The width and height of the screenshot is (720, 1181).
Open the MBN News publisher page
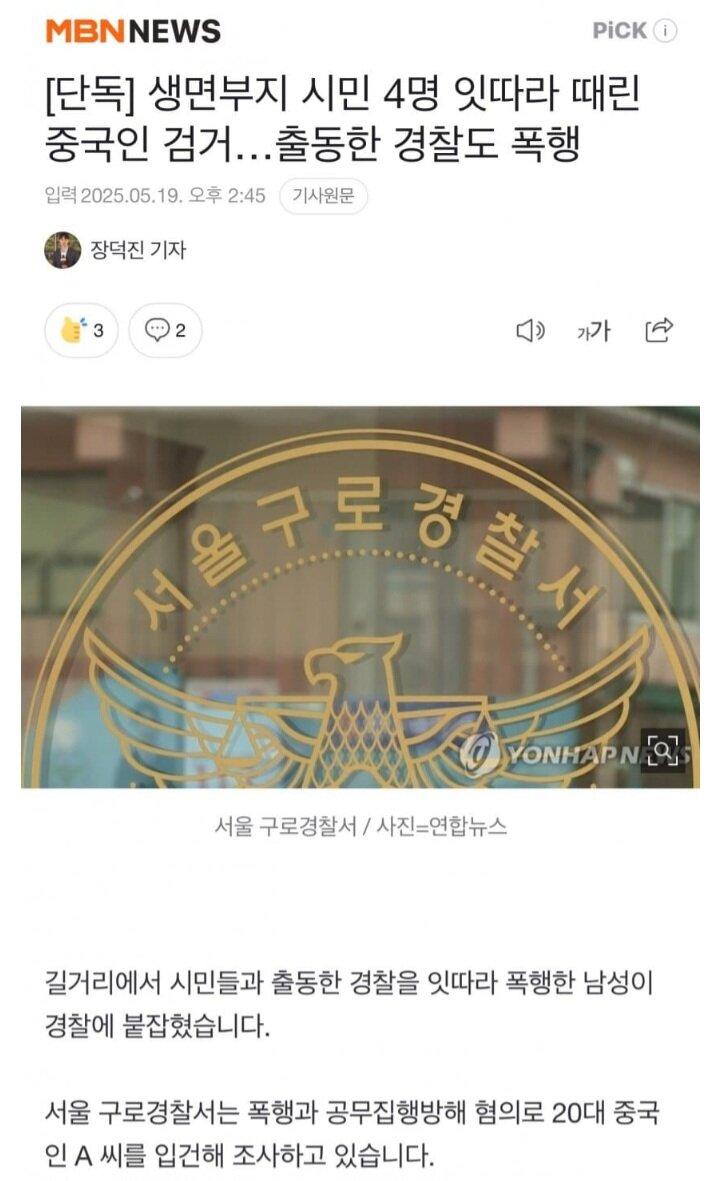point(132,31)
